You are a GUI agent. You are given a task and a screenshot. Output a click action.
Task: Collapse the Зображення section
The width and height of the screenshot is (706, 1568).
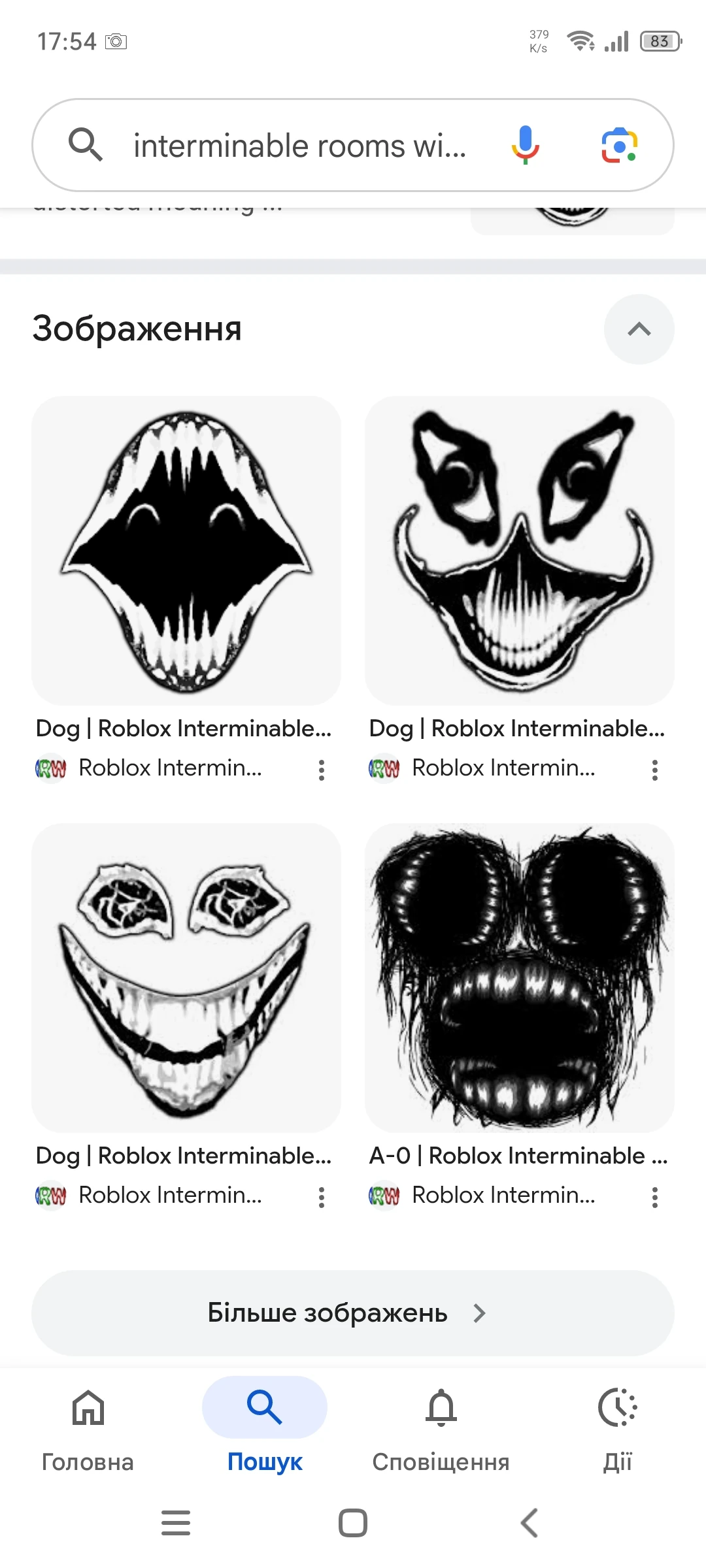point(639,329)
